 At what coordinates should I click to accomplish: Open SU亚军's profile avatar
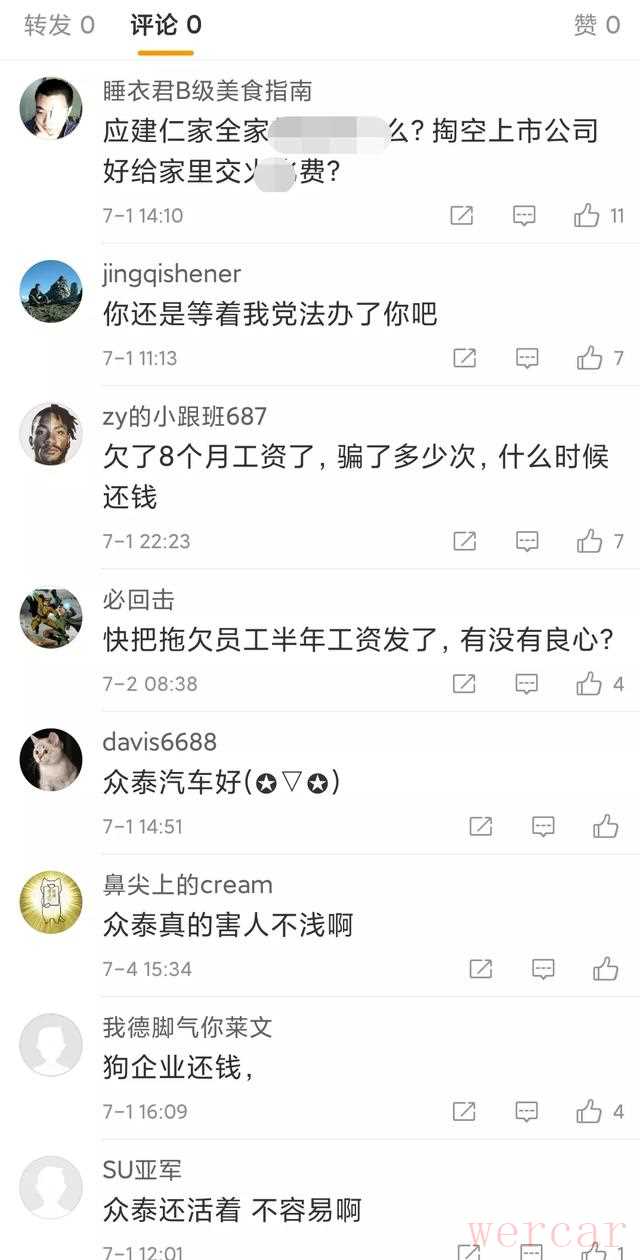pyautogui.click(x=51, y=1187)
